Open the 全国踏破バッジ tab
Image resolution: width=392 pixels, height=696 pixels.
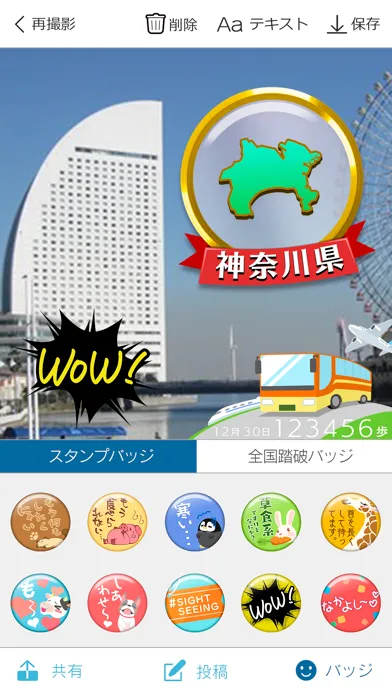coord(294,456)
